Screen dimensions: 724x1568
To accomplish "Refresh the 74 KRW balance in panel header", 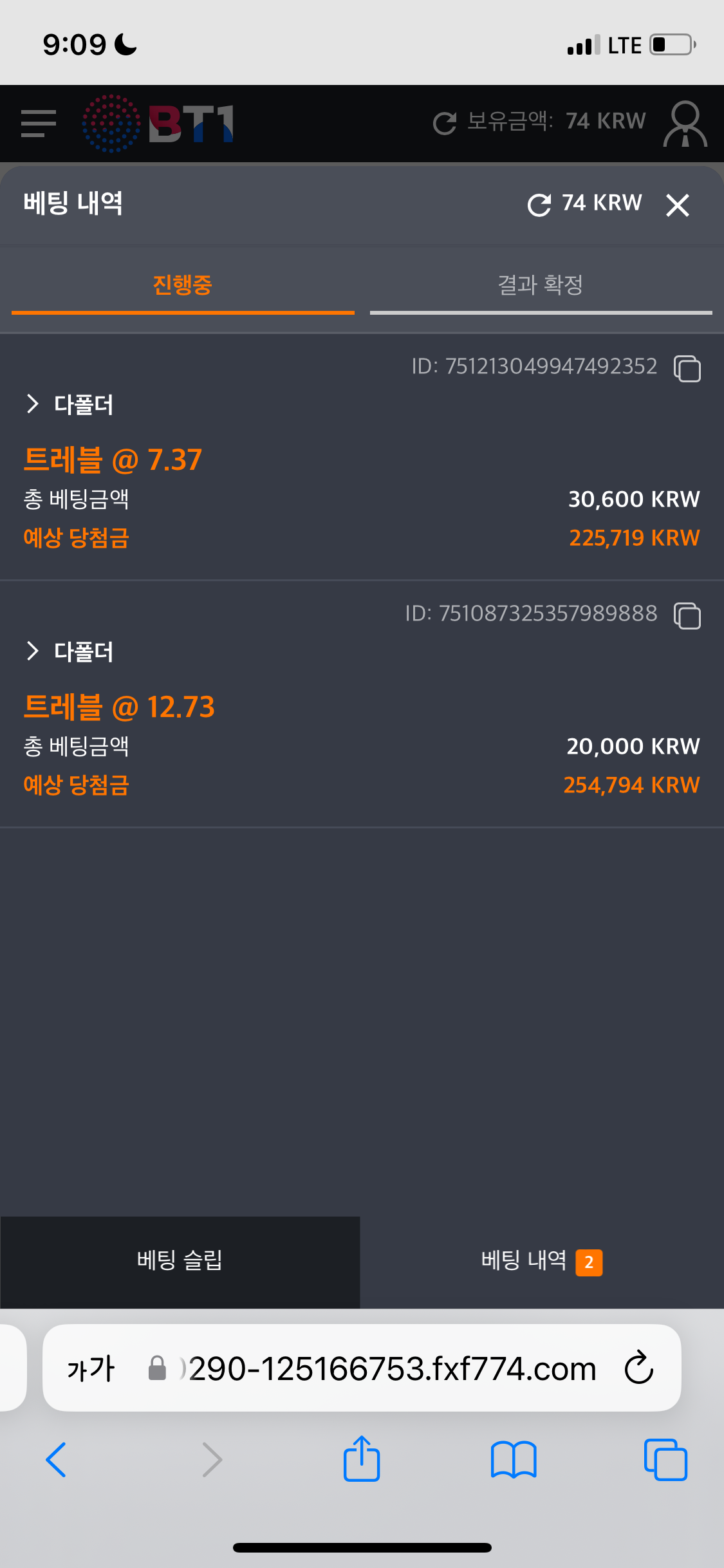I will [x=539, y=205].
